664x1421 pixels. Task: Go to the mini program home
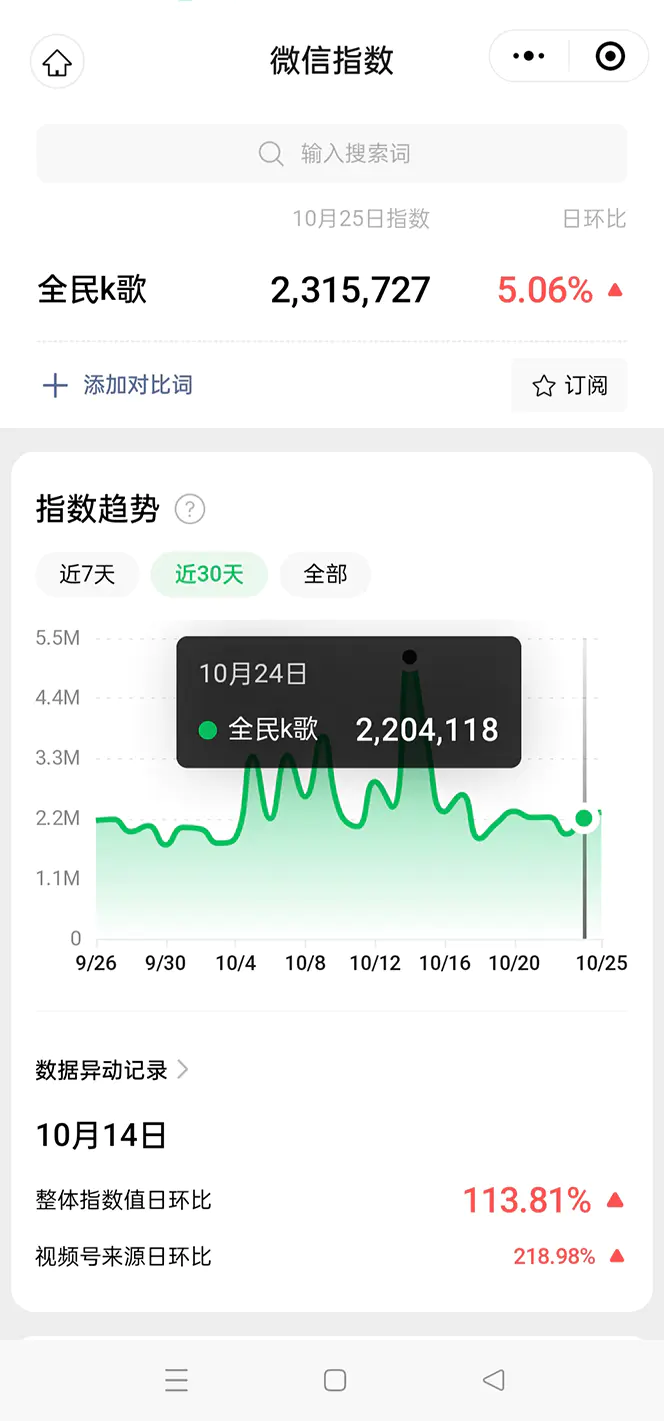click(x=57, y=62)
